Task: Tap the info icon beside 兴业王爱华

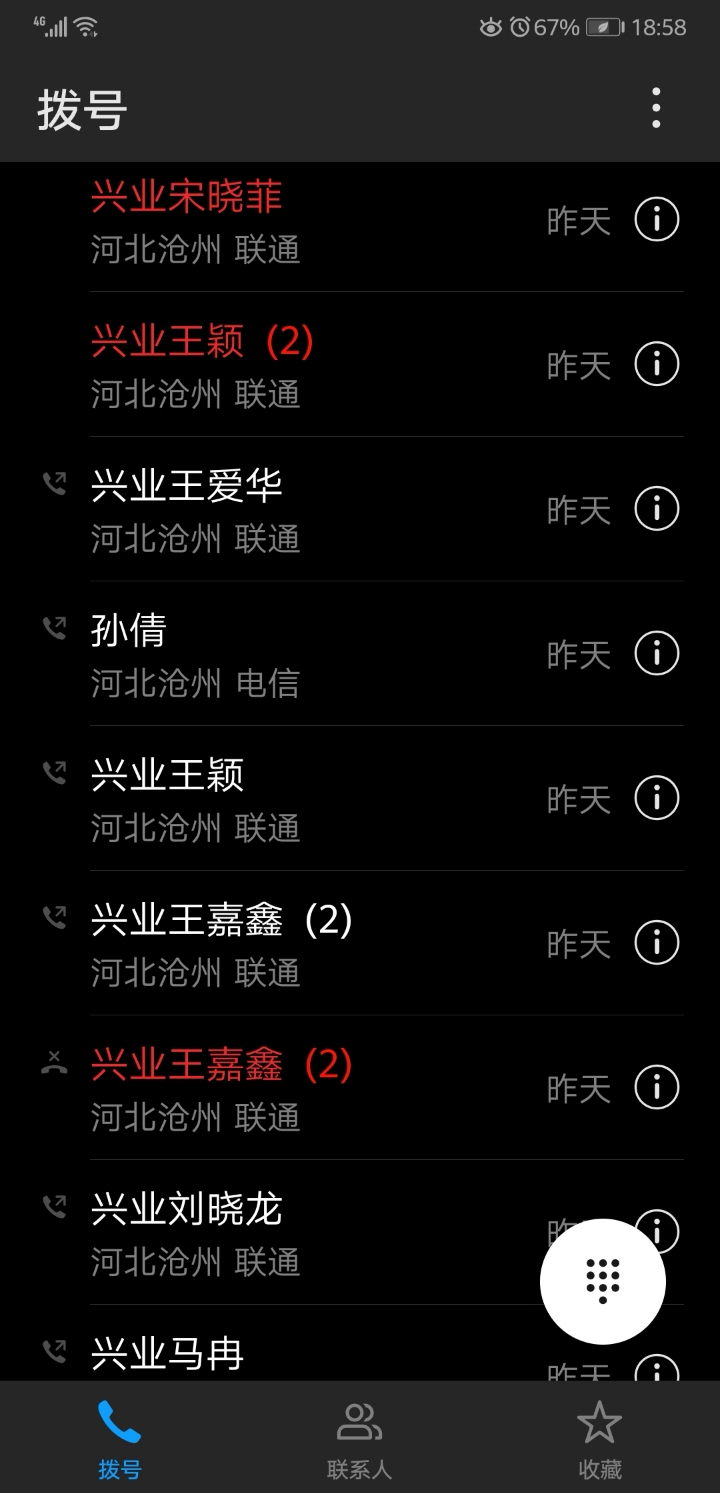Action: tap(655, 508)
